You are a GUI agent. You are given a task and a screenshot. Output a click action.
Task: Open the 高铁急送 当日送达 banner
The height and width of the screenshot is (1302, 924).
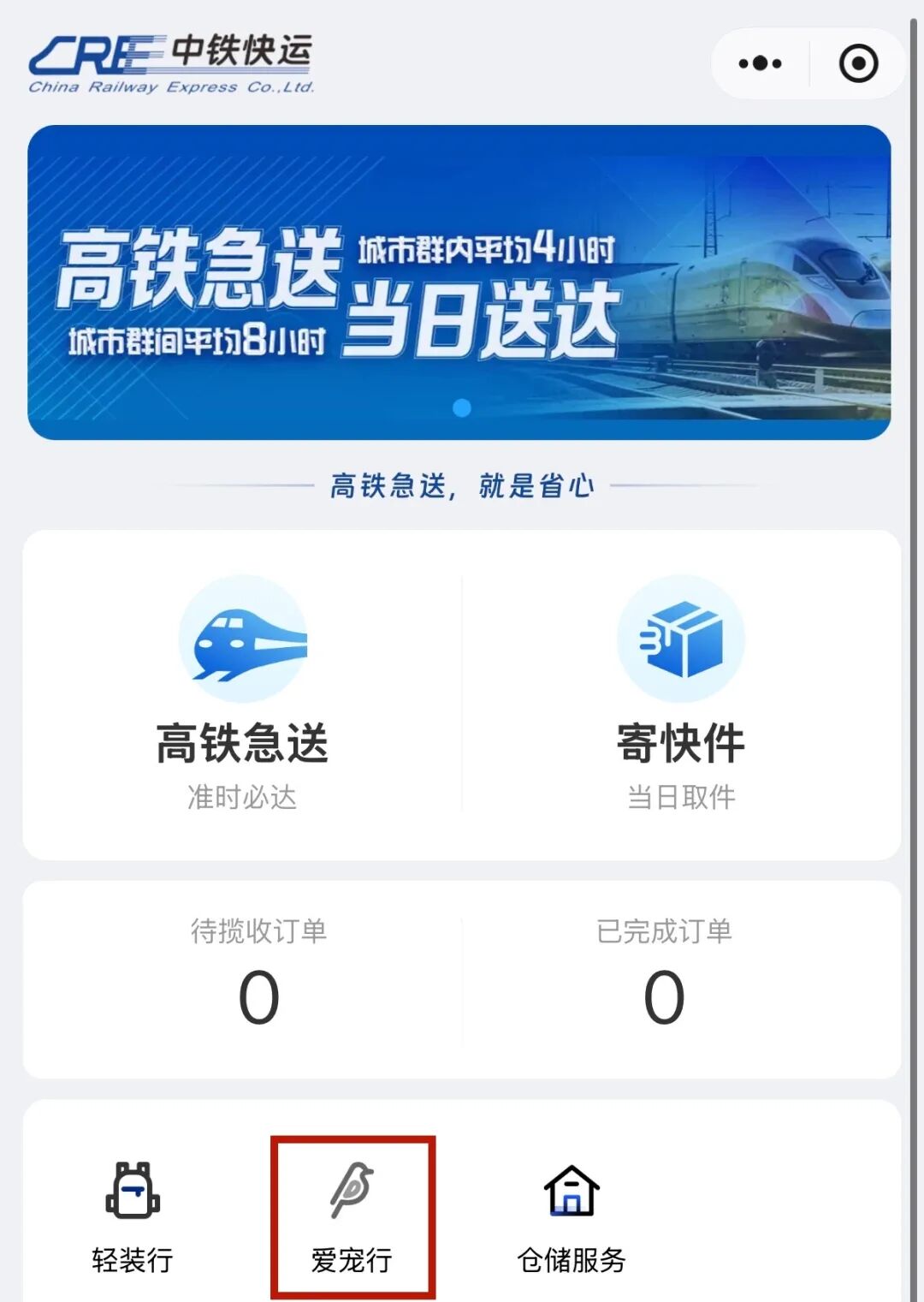[459, 282]
